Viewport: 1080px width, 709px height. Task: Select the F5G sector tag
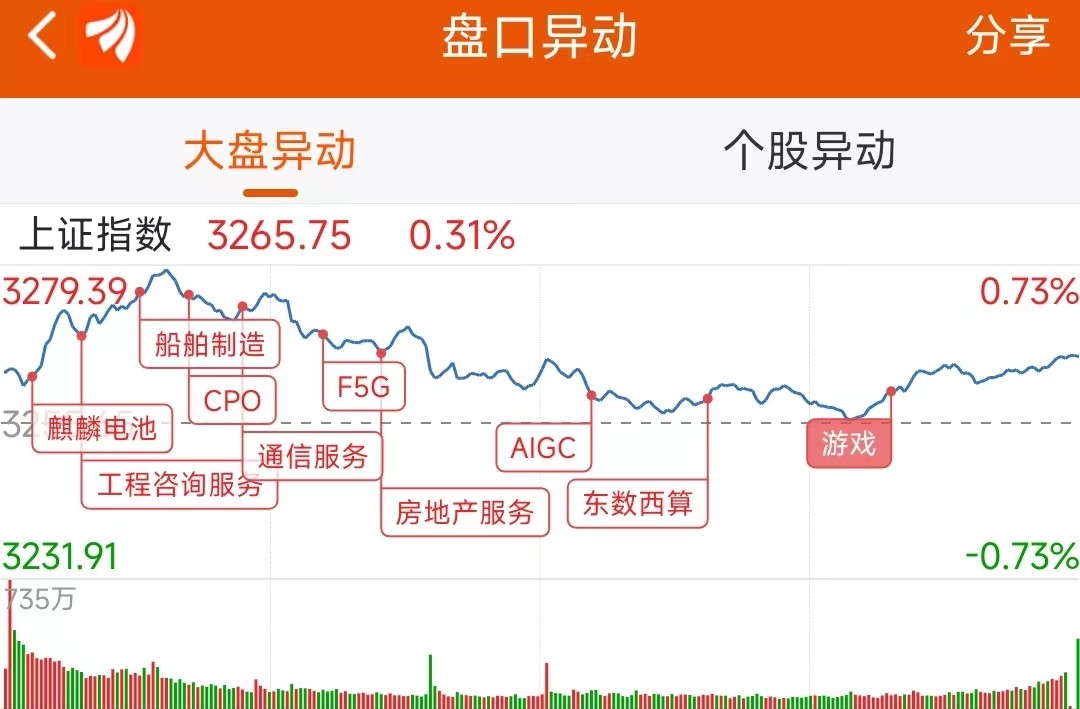point(363,386)
